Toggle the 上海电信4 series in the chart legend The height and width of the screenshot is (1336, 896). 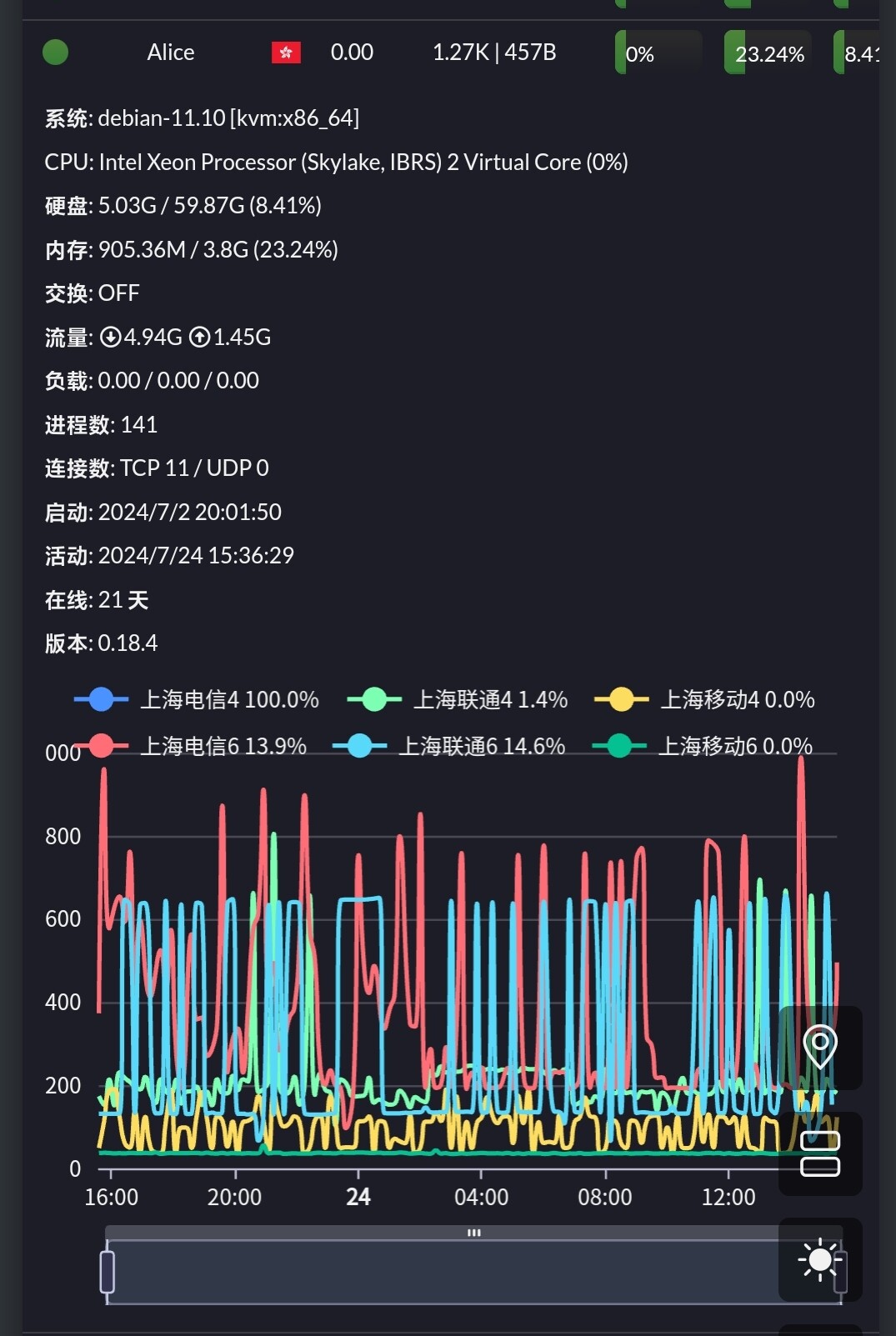(197, 699)
